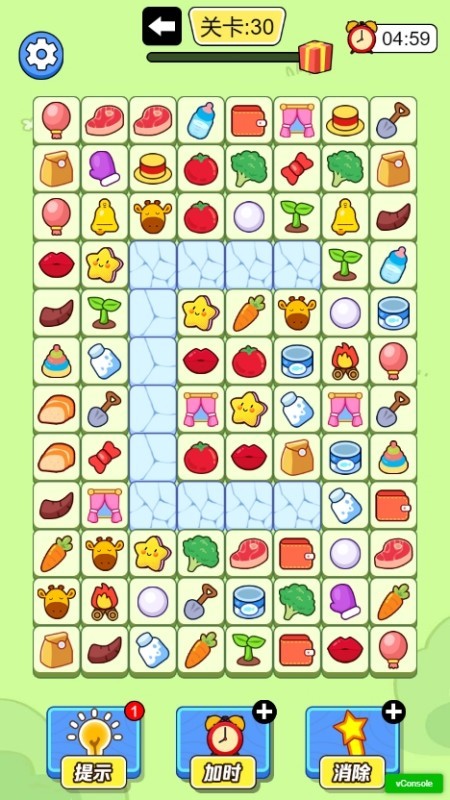Select the pink curtain tile beside the shovel
Screen dimensions: 450x800
[345, 409]
